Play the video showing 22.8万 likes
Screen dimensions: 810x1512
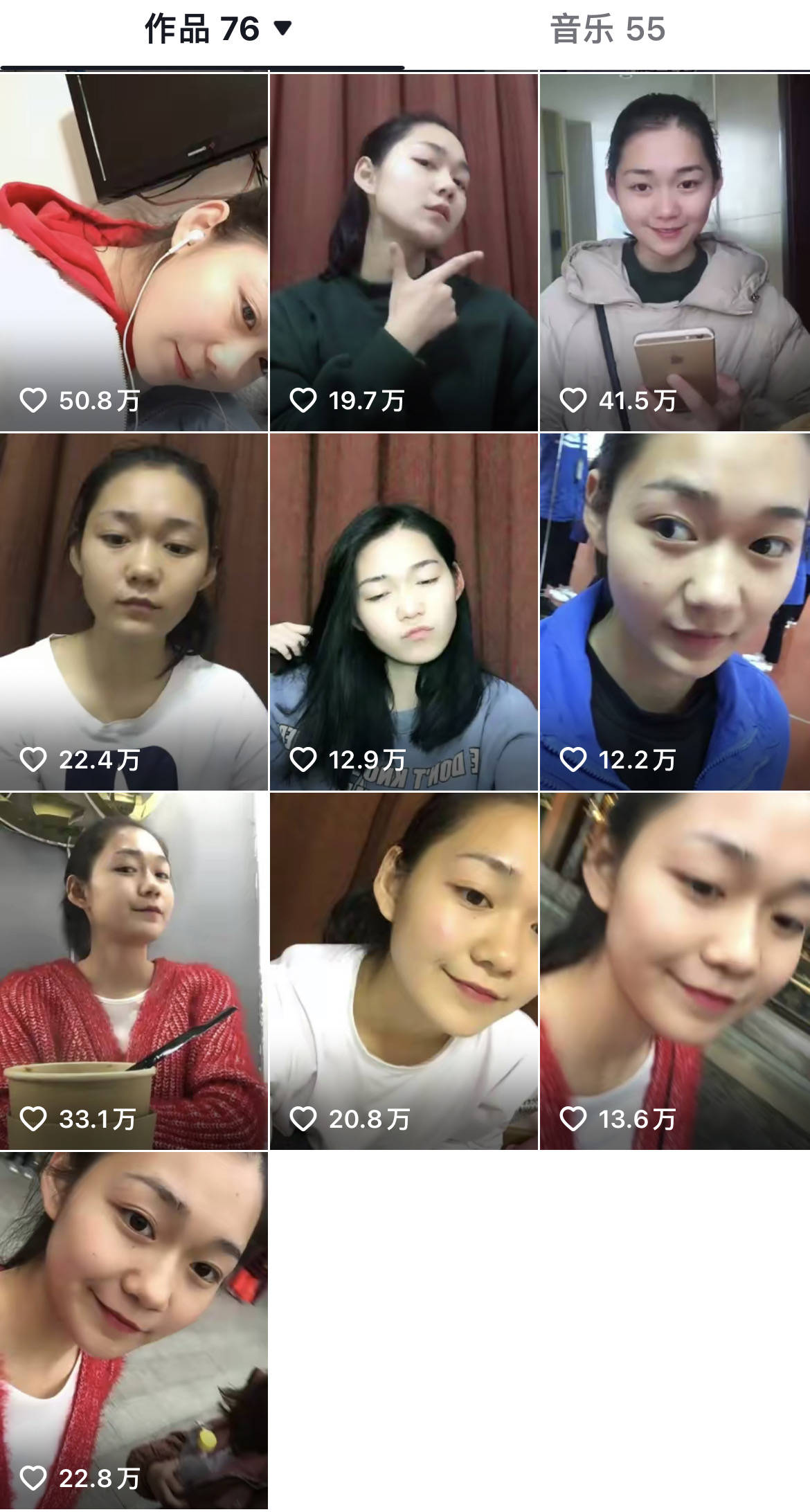point(134,1331)
